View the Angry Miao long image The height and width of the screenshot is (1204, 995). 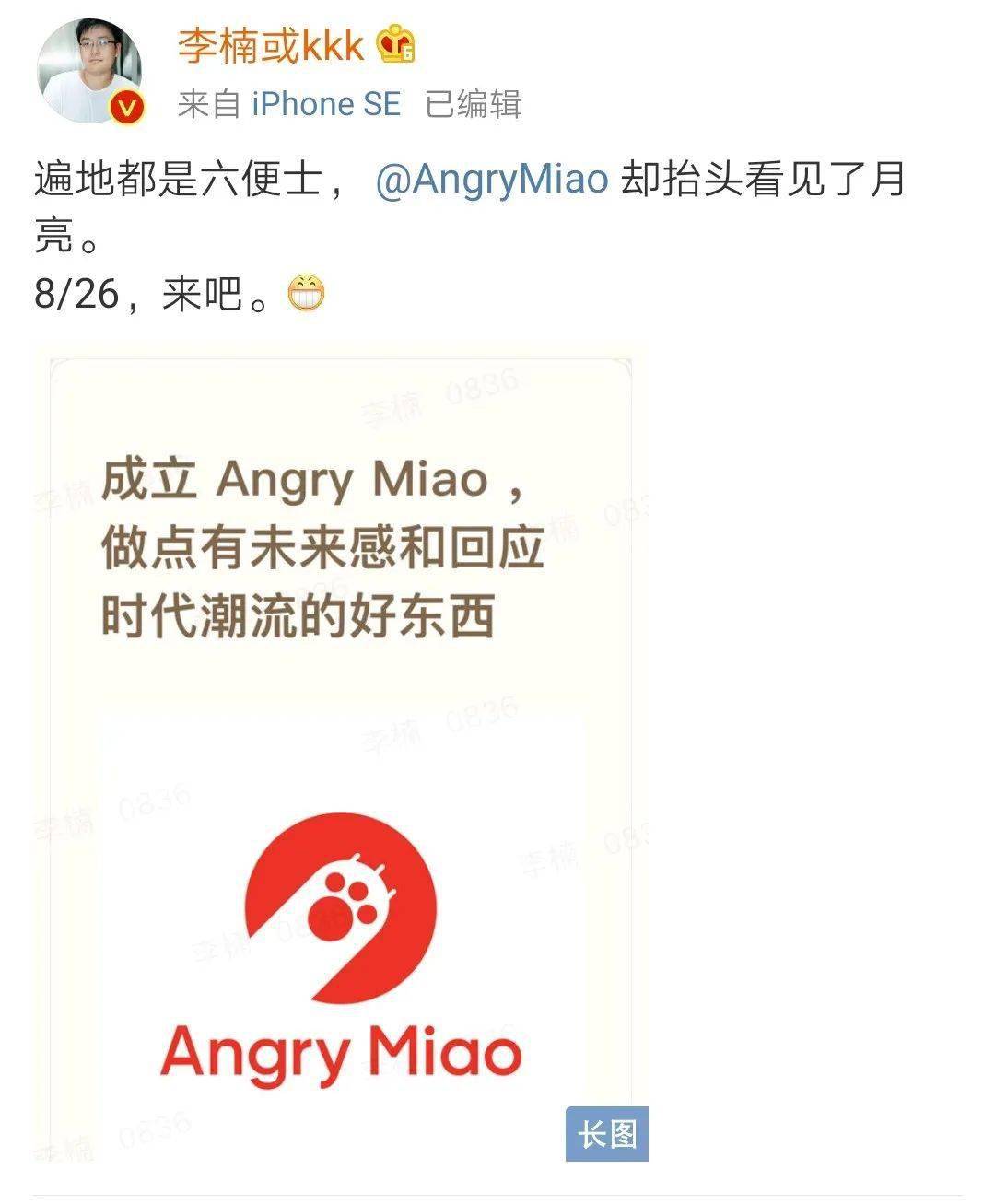click(x=341, y=755)
